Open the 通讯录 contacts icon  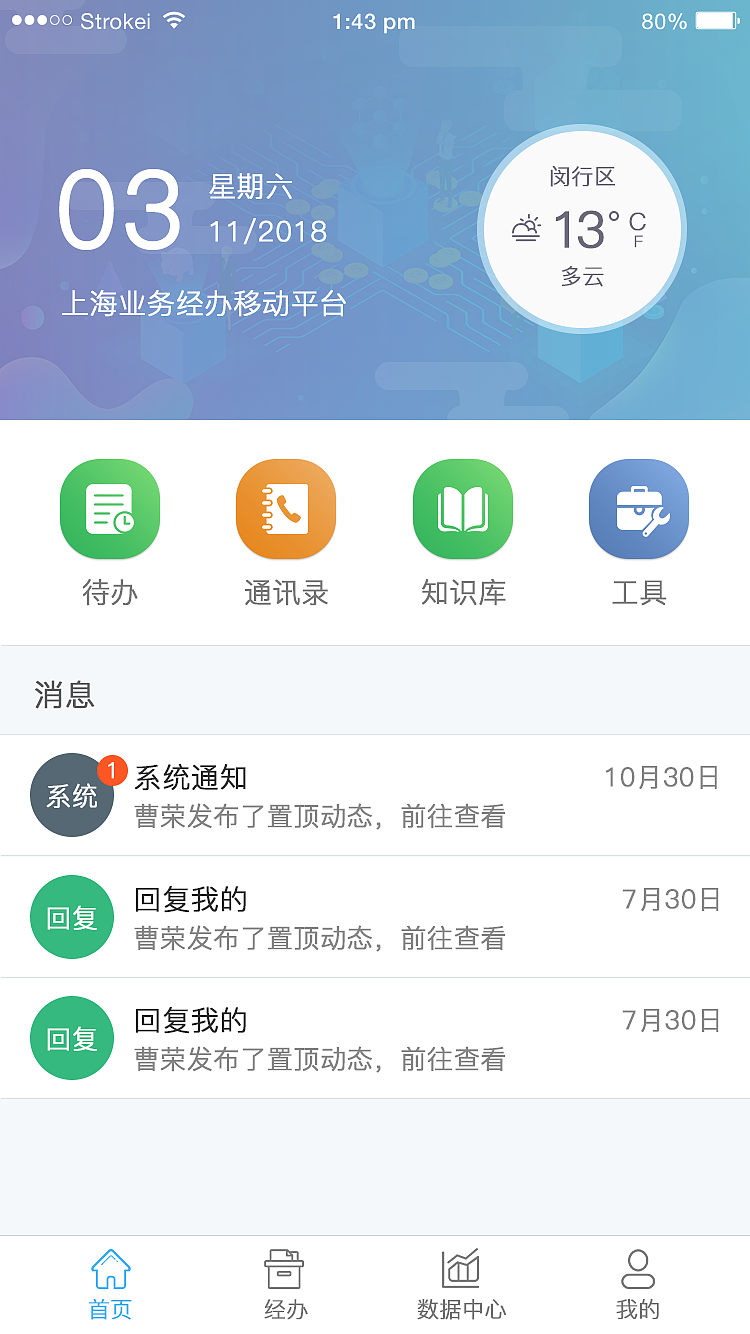coord(286,509)
